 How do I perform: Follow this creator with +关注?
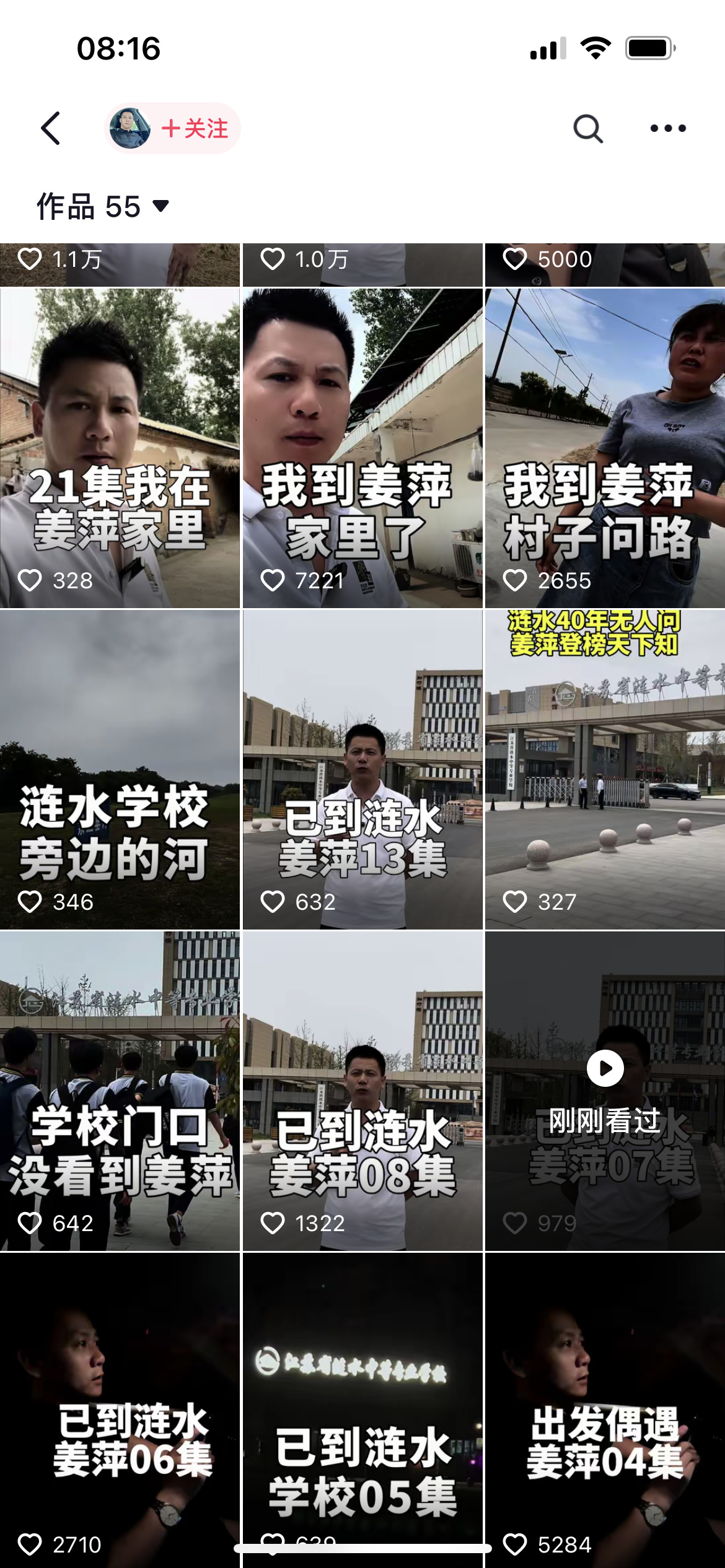click(x=195, y=129)
